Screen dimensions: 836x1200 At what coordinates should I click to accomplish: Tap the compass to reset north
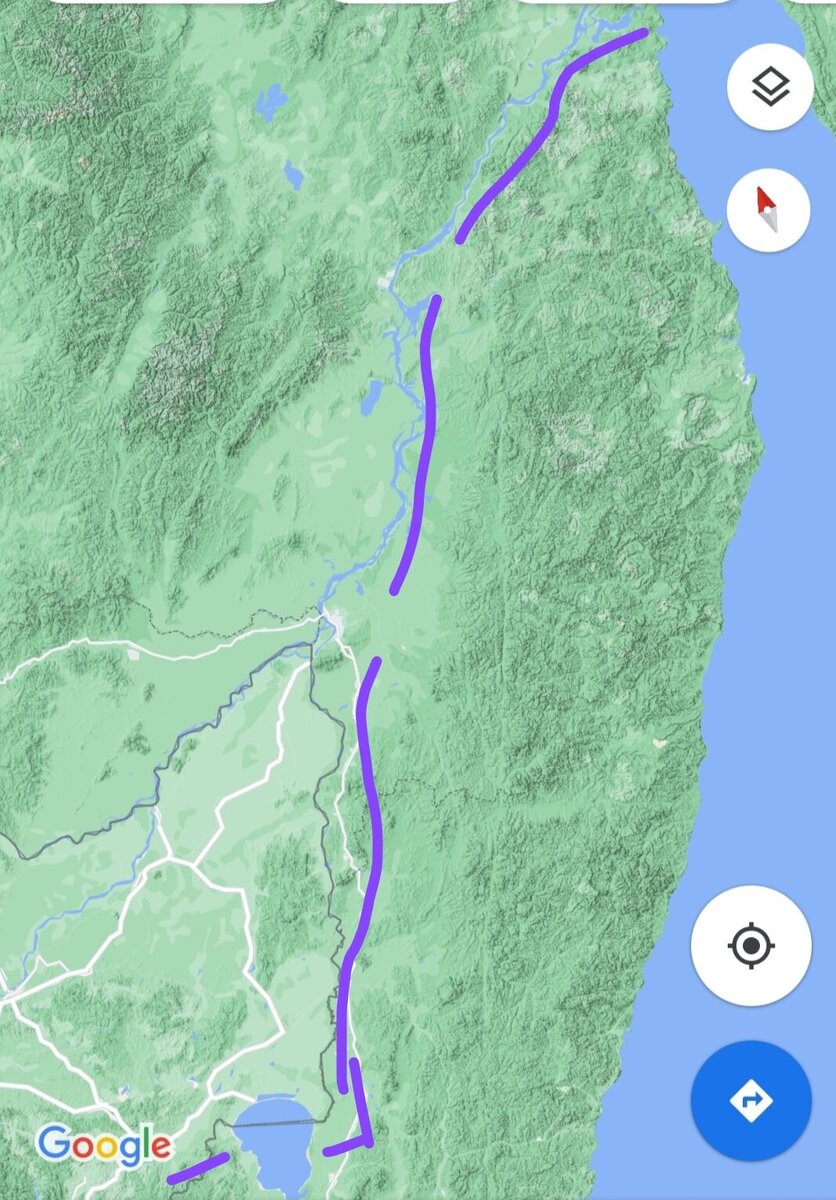(767, 210)
